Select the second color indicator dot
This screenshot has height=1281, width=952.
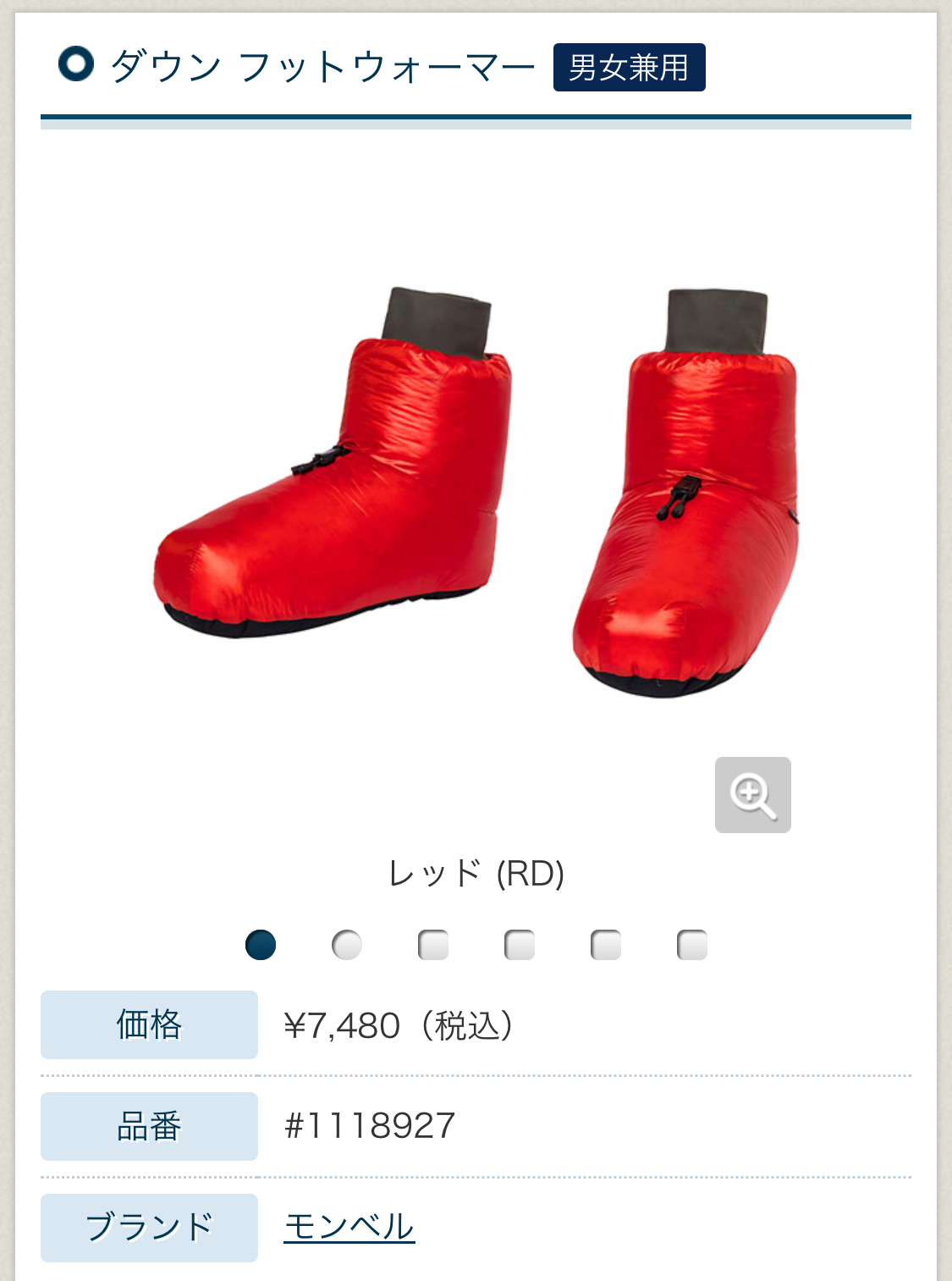coord(347,945)
